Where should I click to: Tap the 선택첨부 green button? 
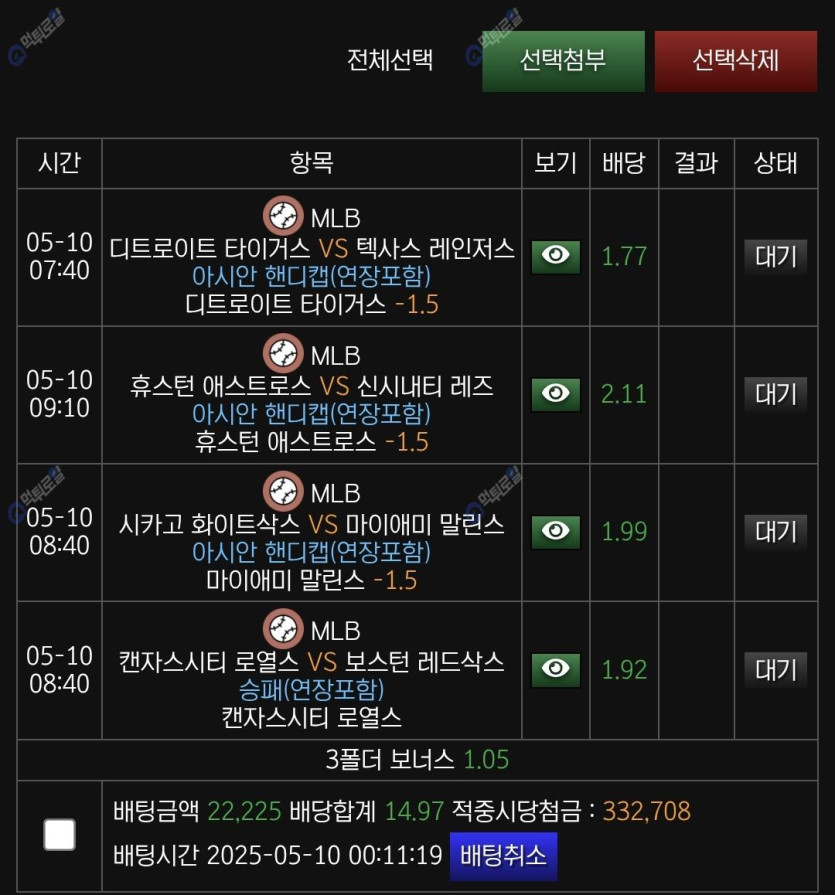pos(563,61)
